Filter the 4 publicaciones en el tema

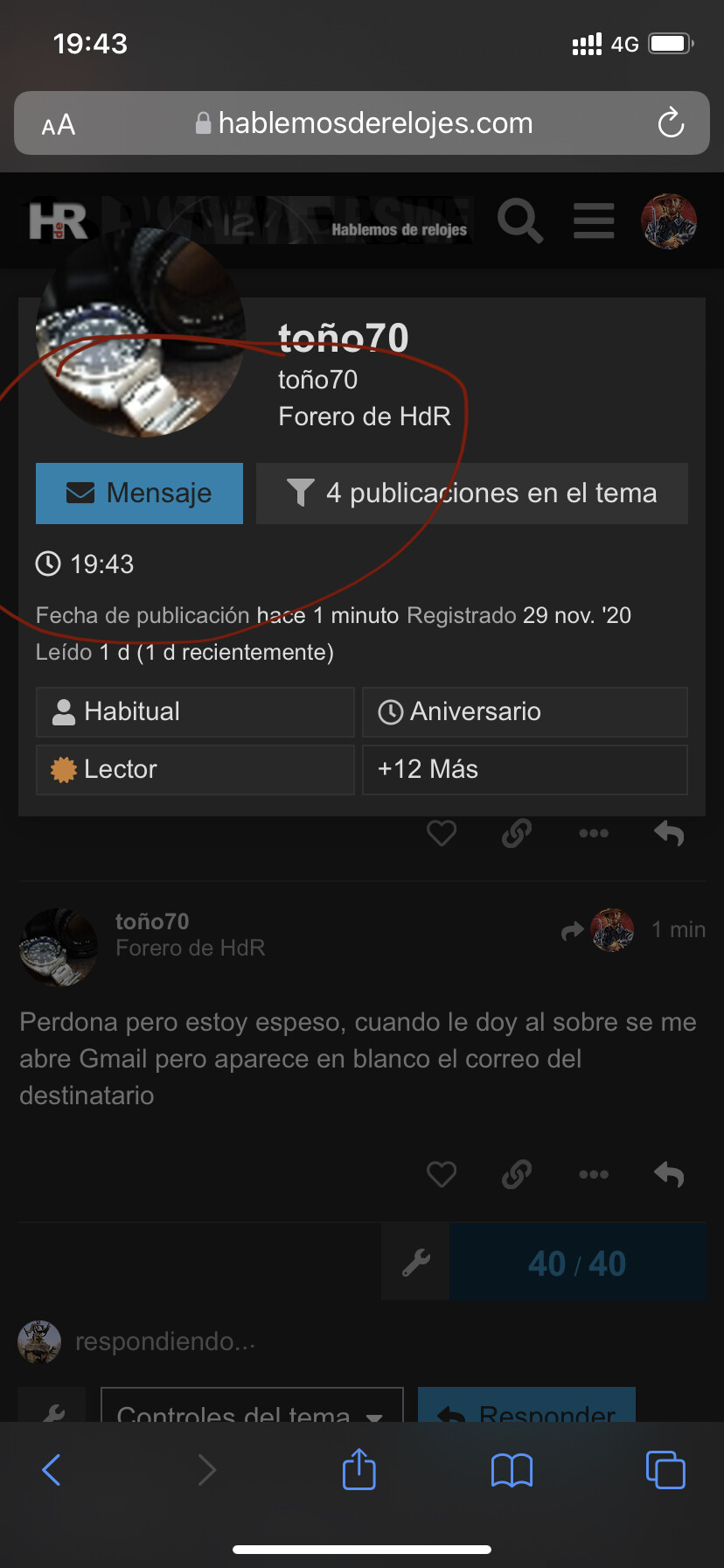[x=471, y=493]
